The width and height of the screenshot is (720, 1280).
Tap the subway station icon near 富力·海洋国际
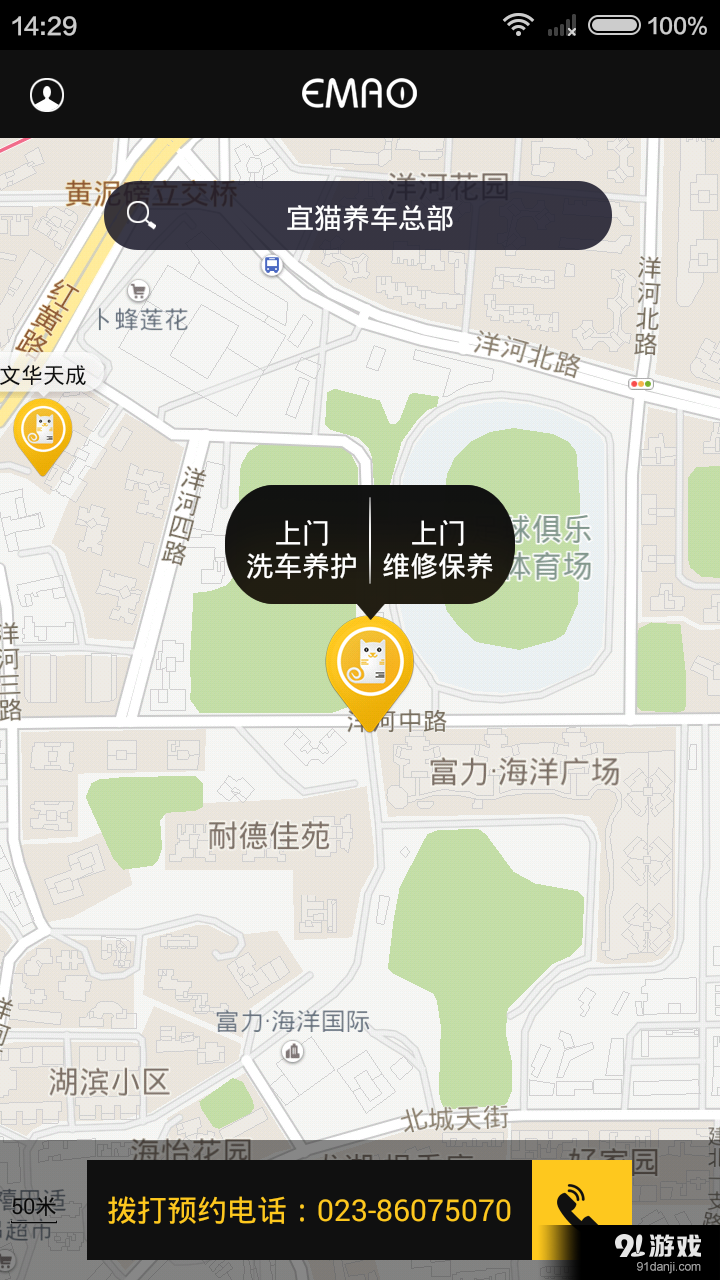292,1049
